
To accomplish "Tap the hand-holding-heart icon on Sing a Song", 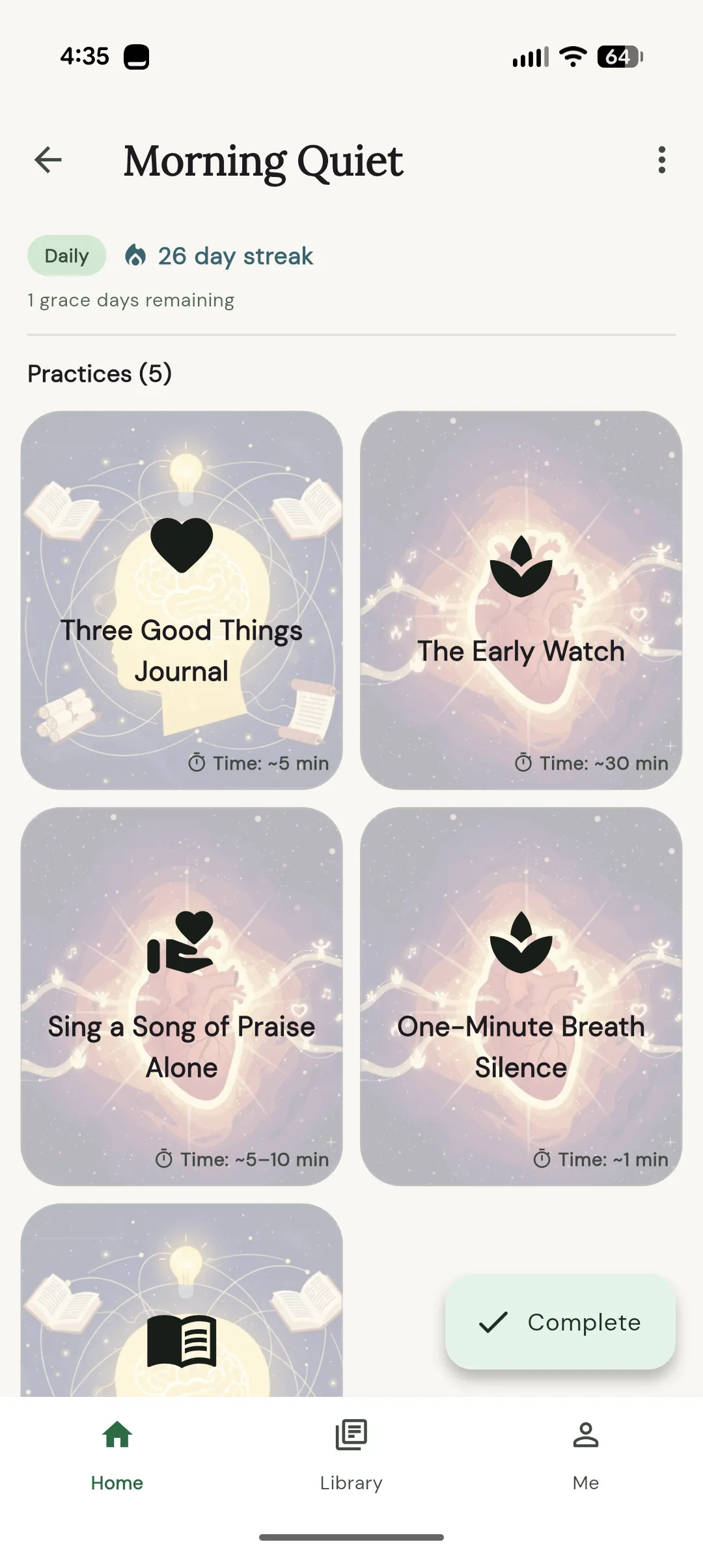I will (x=182, y=942).
